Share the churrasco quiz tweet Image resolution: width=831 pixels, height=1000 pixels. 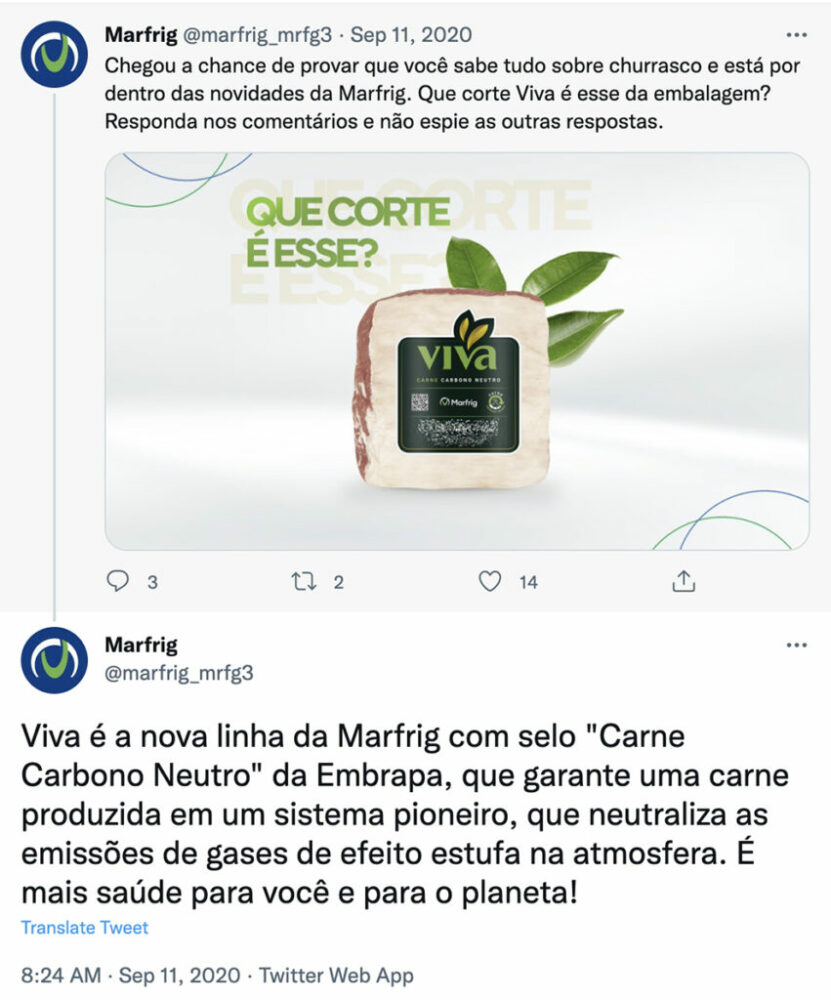683,581
